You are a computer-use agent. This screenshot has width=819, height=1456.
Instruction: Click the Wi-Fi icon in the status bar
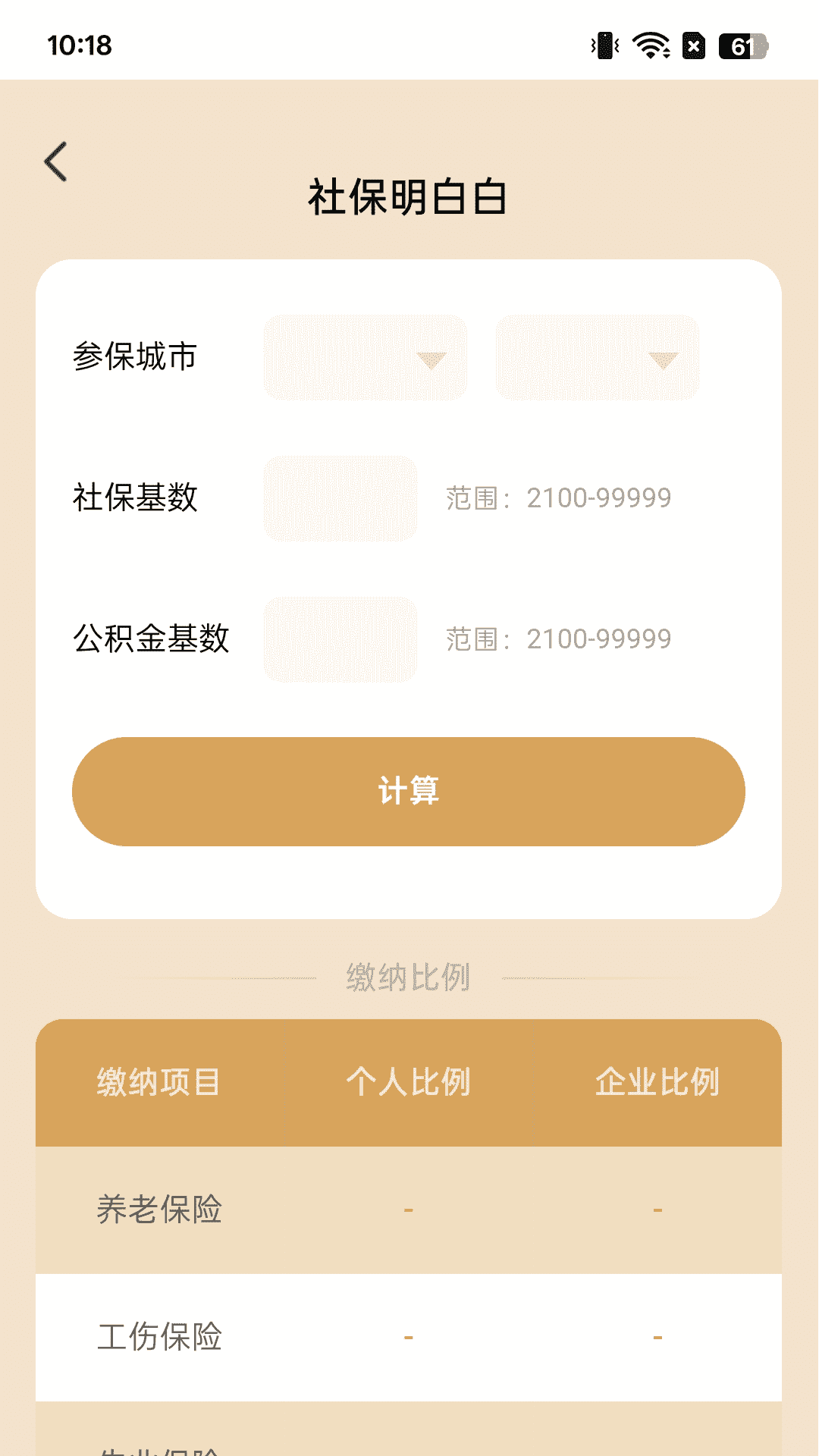click(x=649, y=45)
